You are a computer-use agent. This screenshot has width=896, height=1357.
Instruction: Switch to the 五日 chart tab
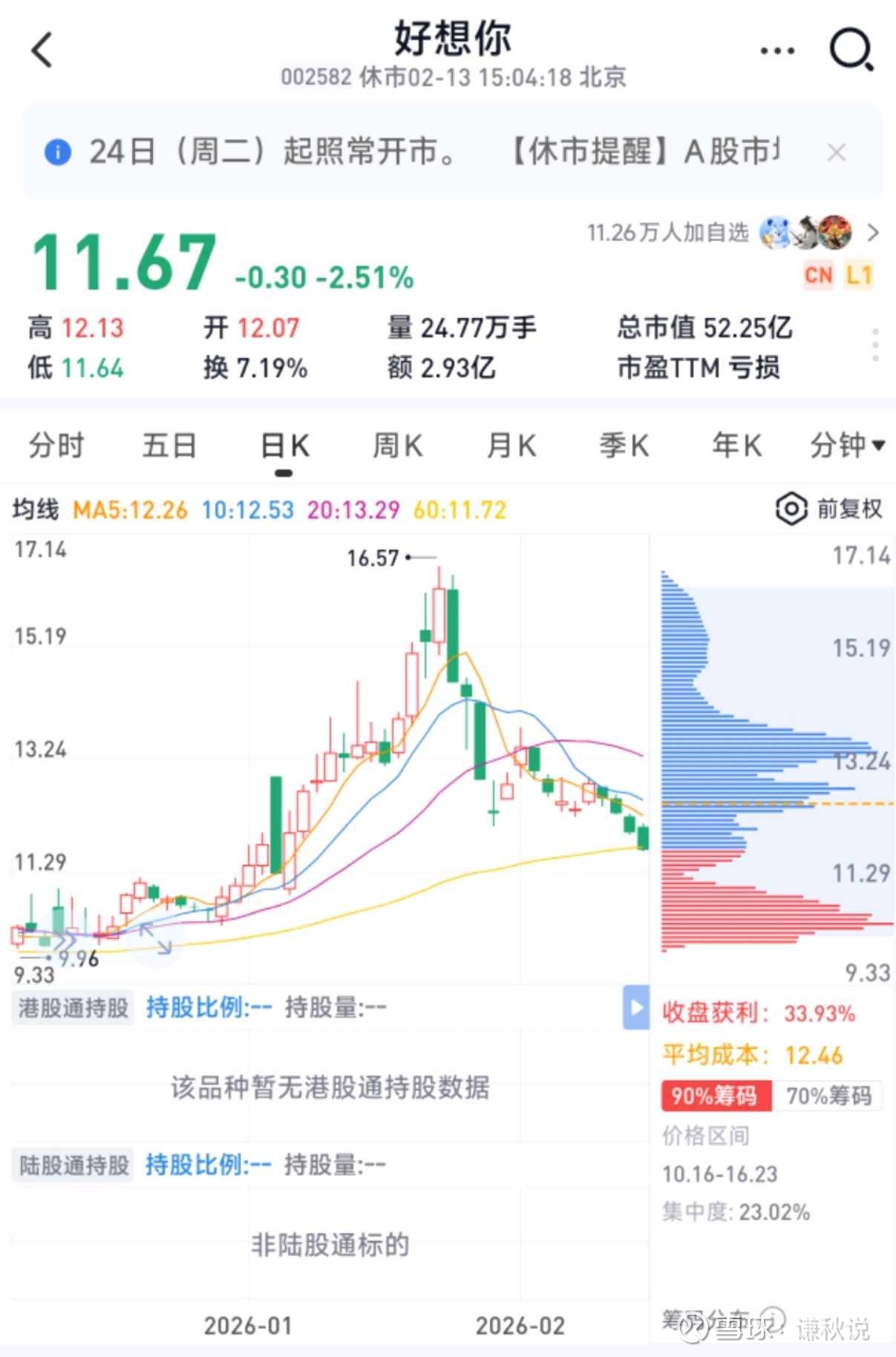pyautogui.click(x=169, y=446)
